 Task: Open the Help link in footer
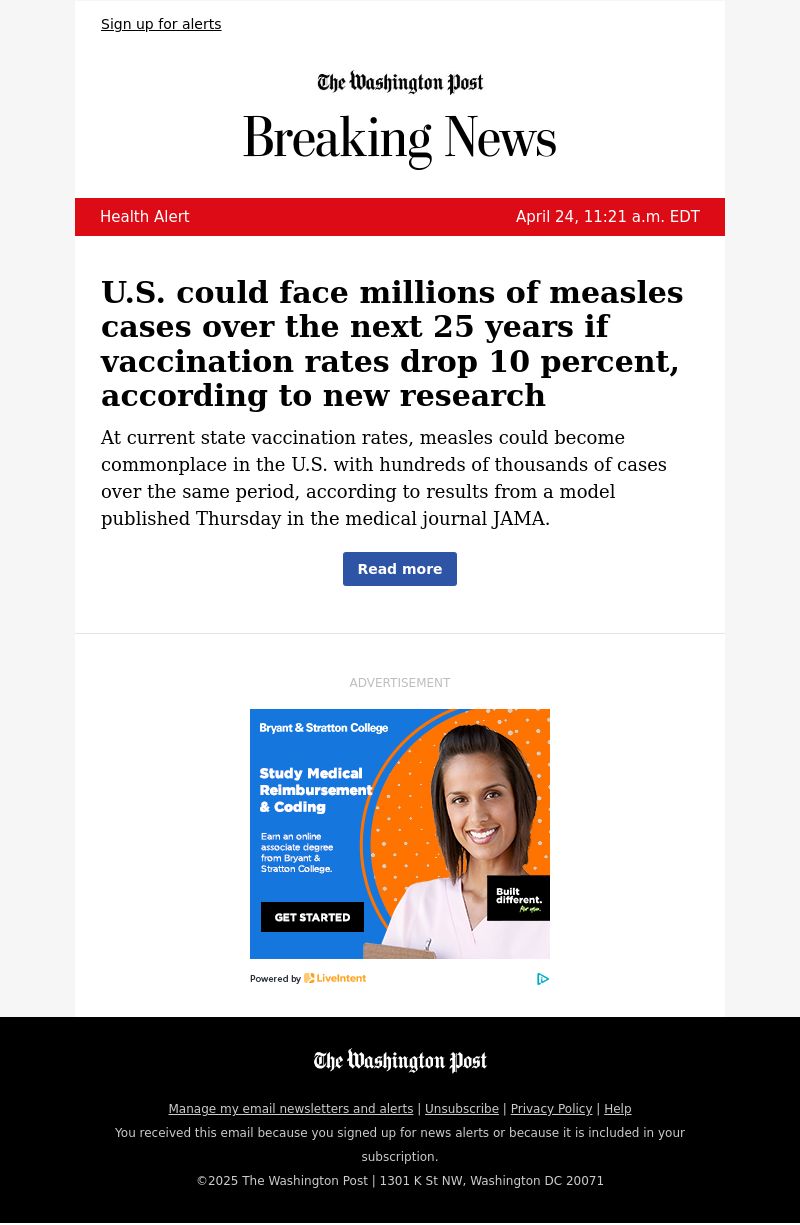pos(618,1109)
